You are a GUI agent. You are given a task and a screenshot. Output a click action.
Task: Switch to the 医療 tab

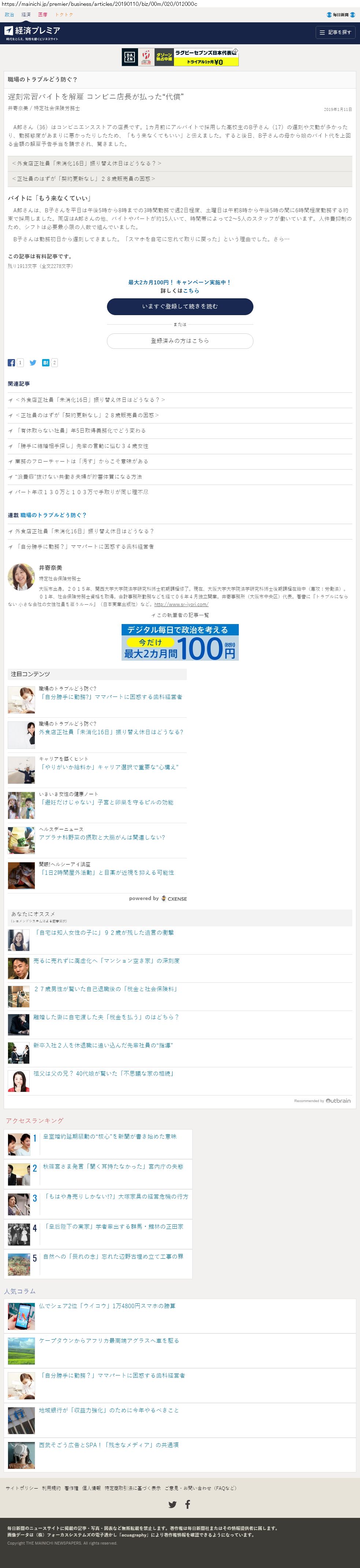pos(42,15)
